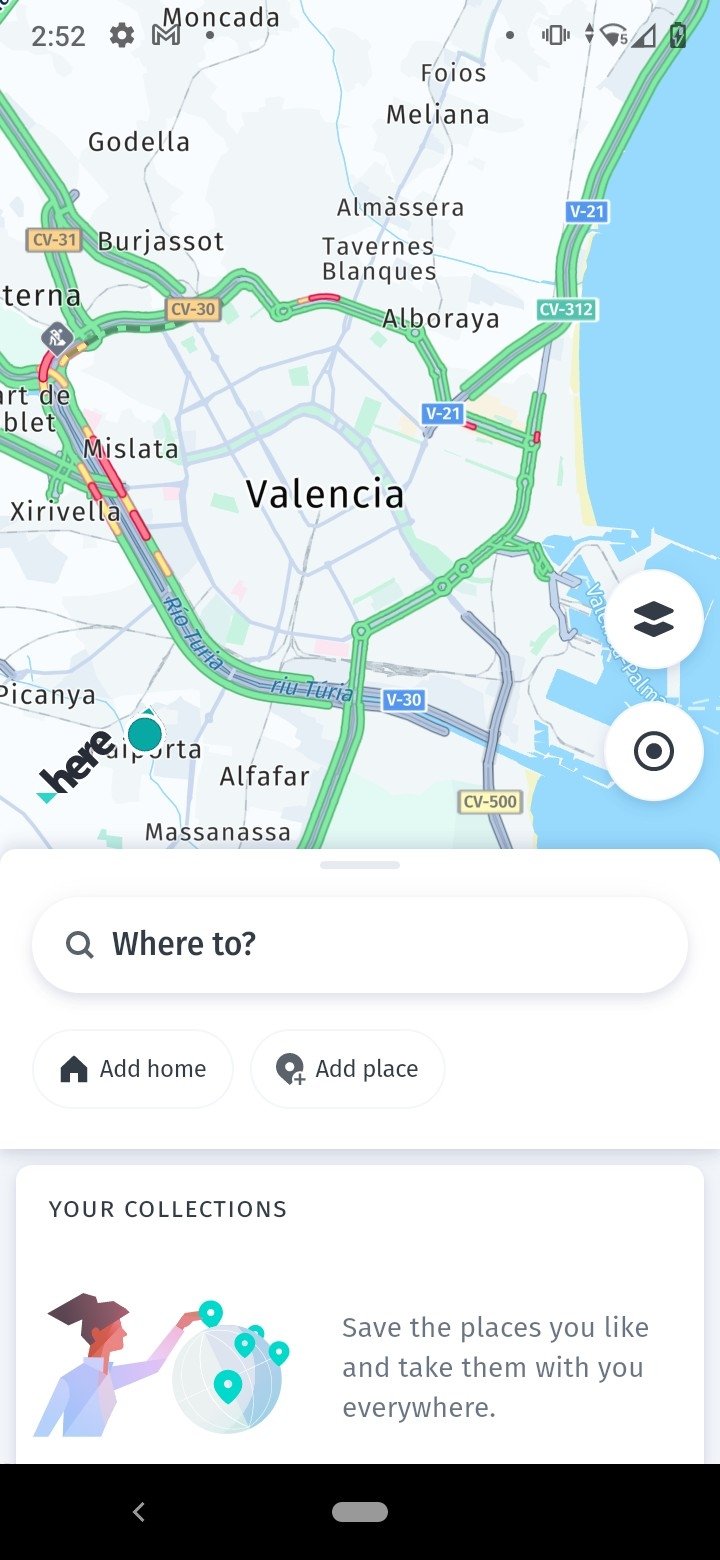Open the Your Collections card
Viewport: 720px width, 1560px height.
(360, 1314)
